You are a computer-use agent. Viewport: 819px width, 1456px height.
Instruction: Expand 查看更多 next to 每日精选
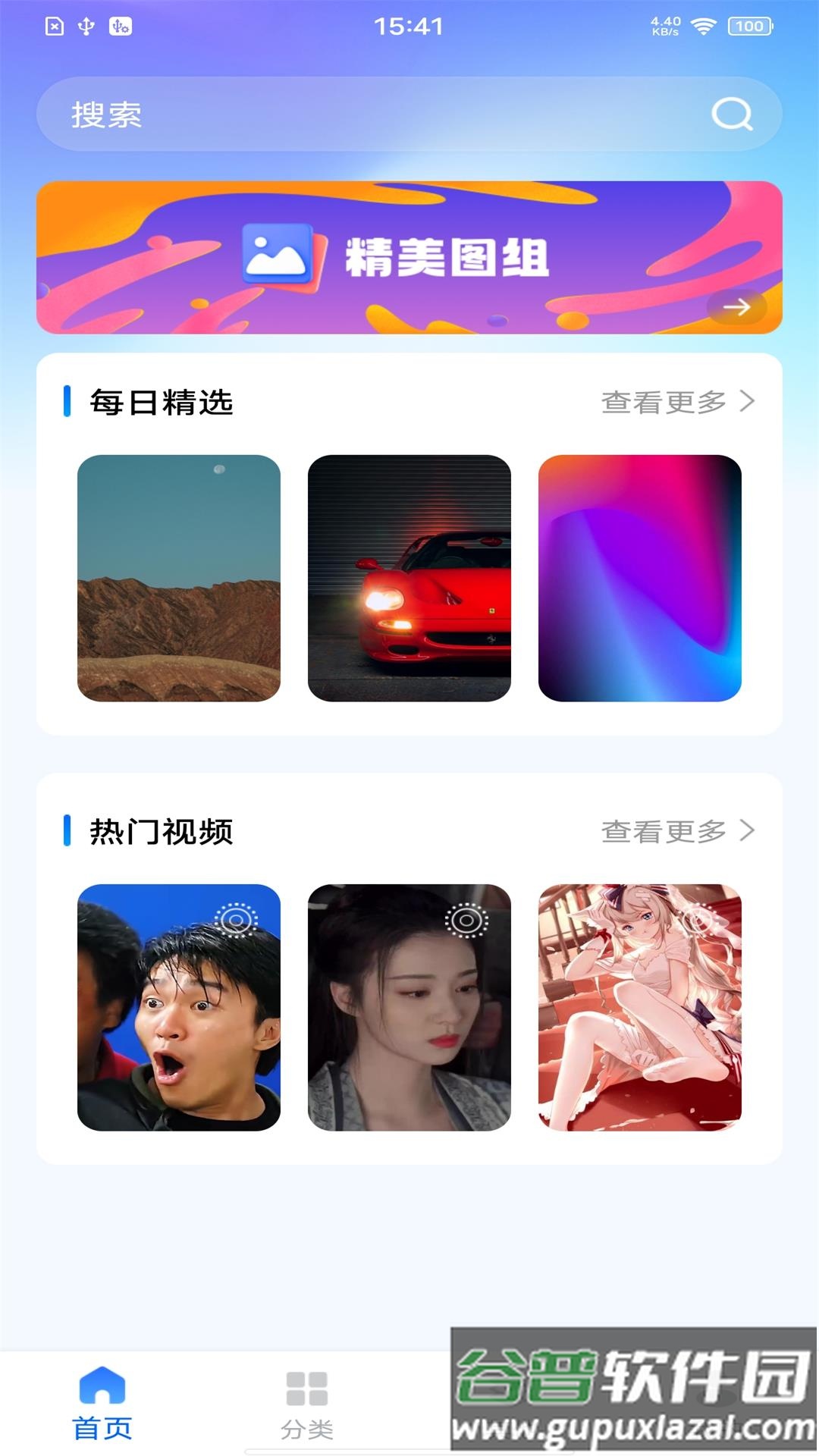tap(663, 403)
